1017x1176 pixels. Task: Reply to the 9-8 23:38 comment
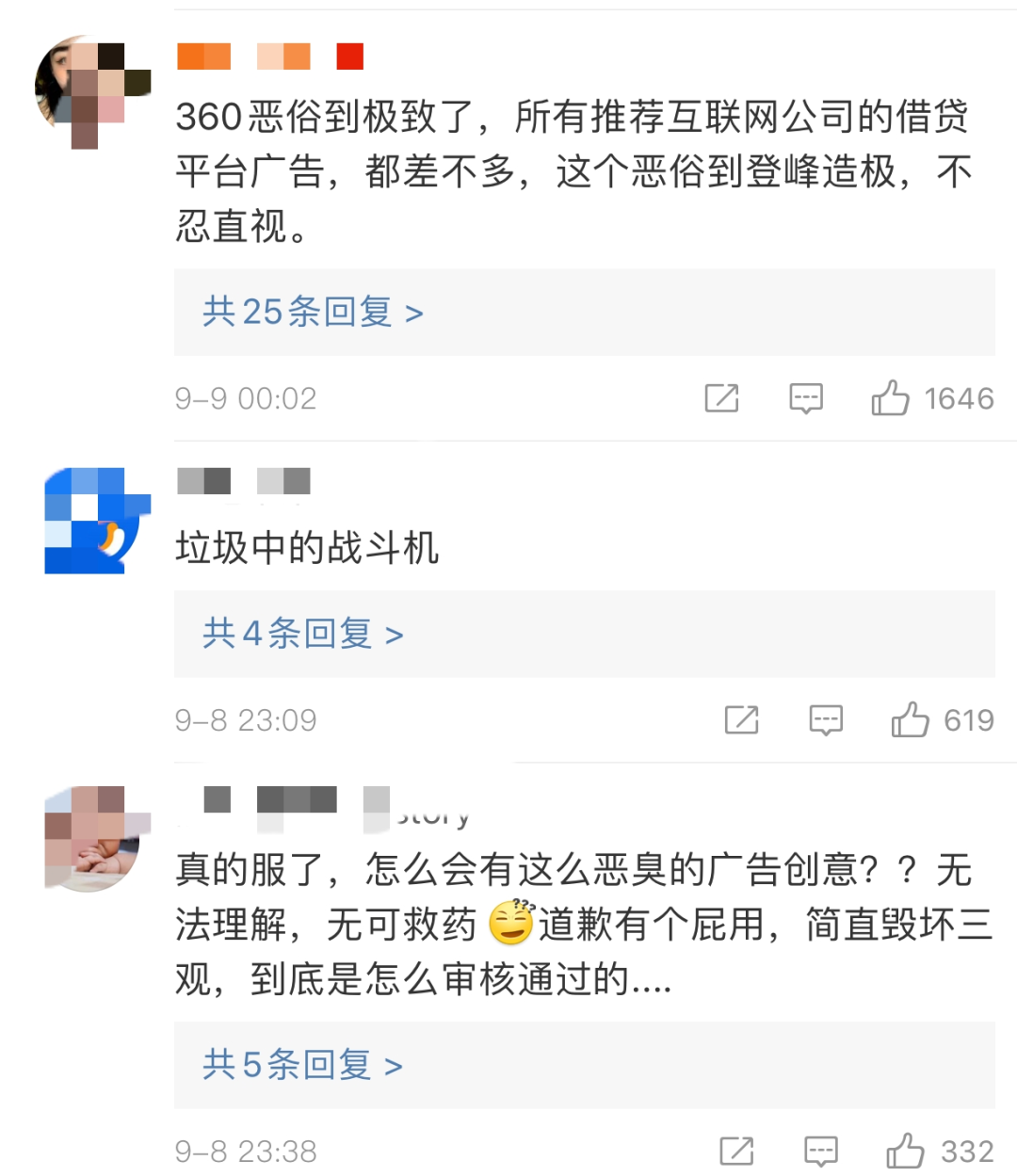(821, 1151)
